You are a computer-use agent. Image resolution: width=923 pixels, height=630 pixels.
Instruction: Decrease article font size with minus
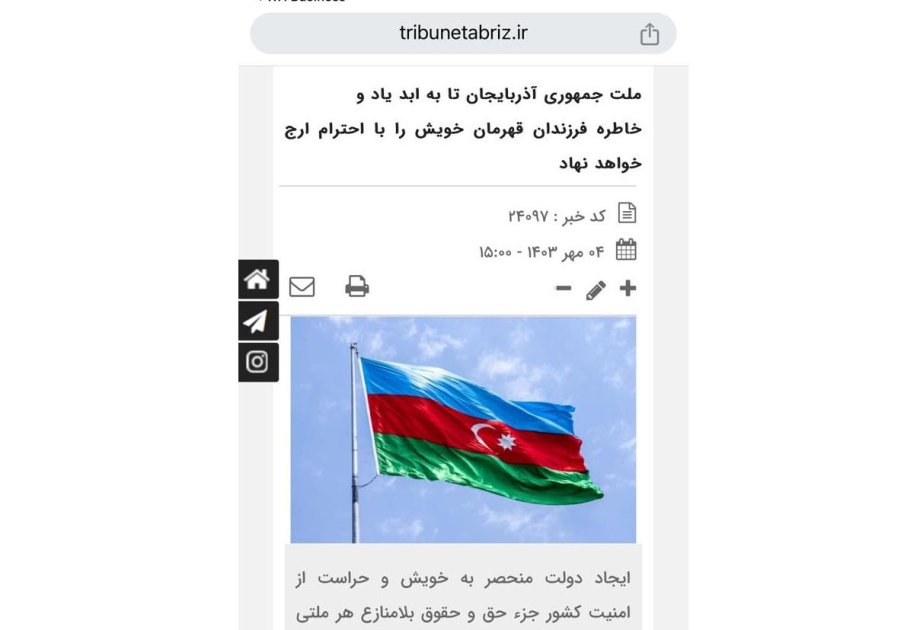coord(564,289)
